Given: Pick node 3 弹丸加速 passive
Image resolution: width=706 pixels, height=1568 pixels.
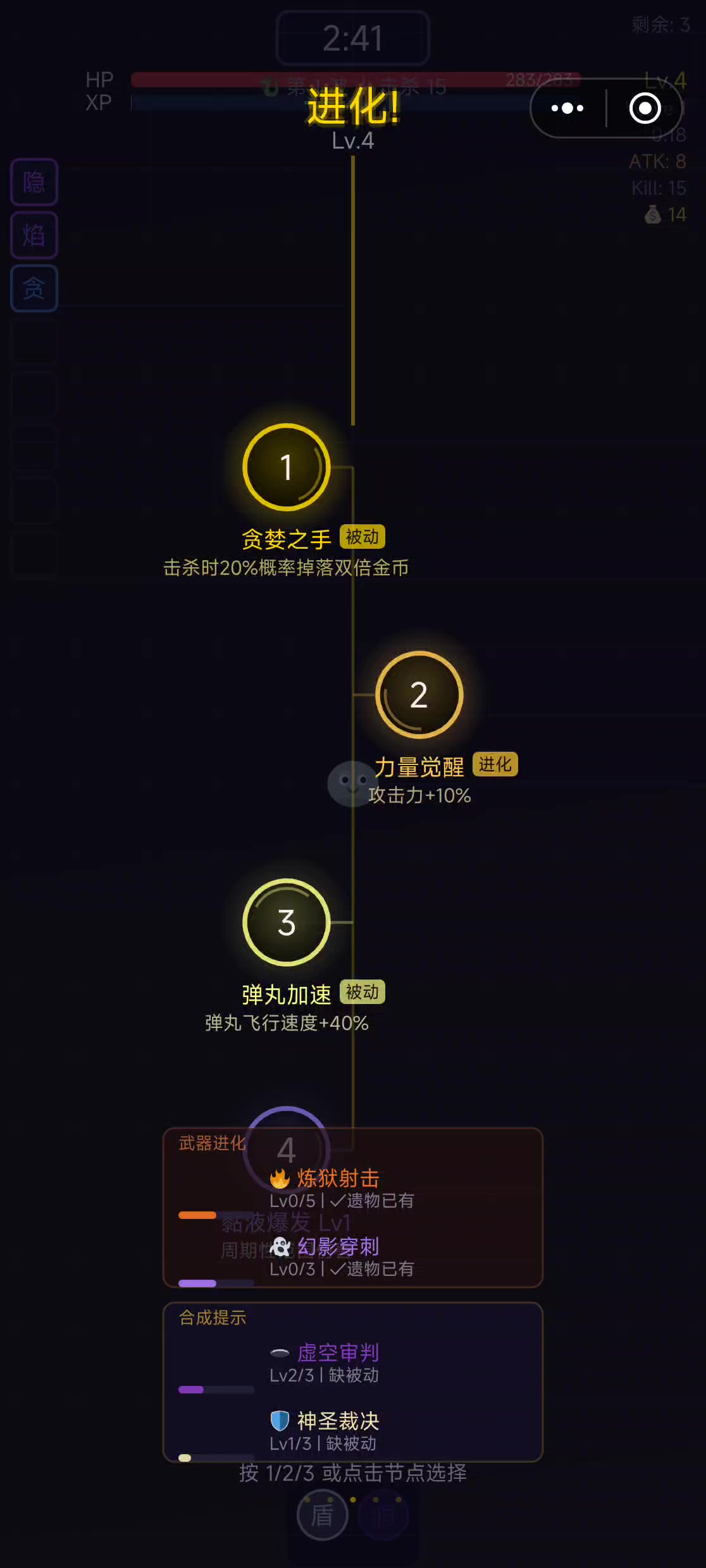Looking at the screenshot, I should click(x=287, y=922).
